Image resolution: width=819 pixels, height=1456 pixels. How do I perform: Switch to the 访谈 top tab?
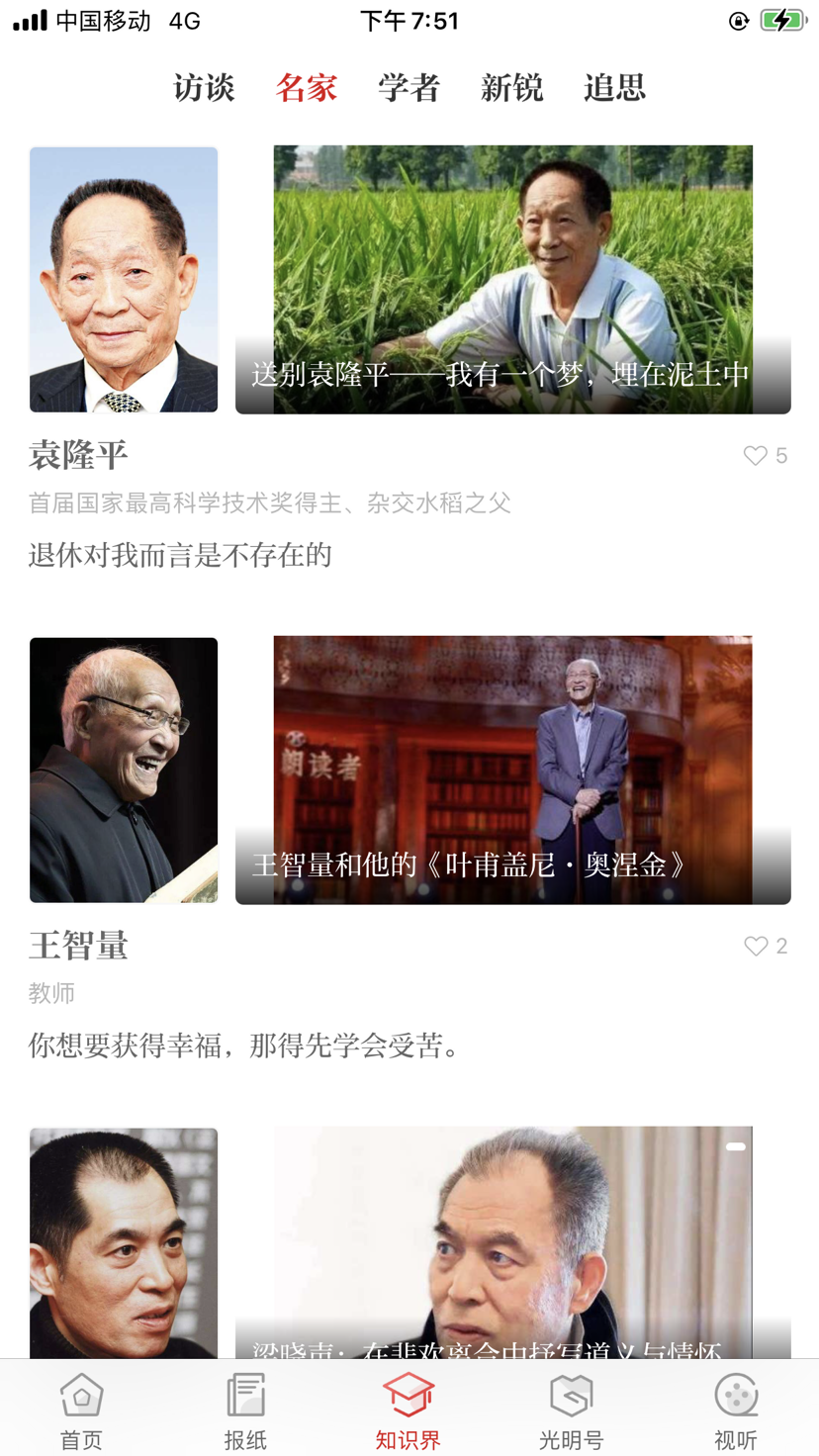(x=204, y=88)
